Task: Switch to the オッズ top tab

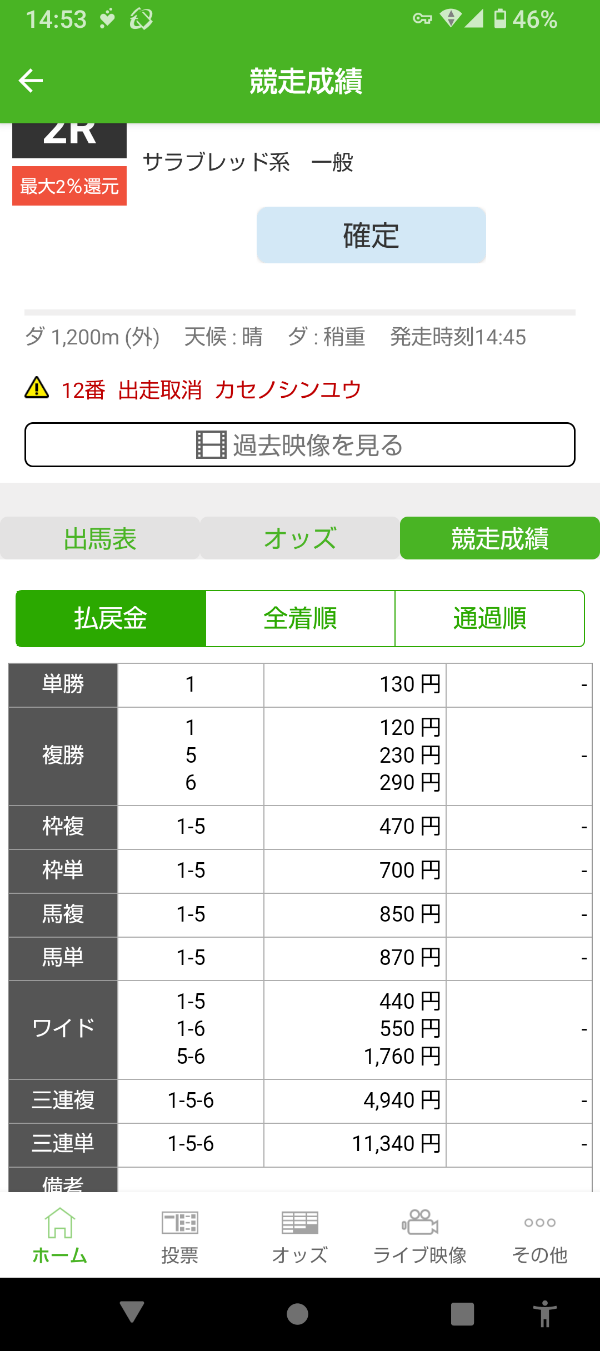Action: pyautogui.click(x=300, y=539)
